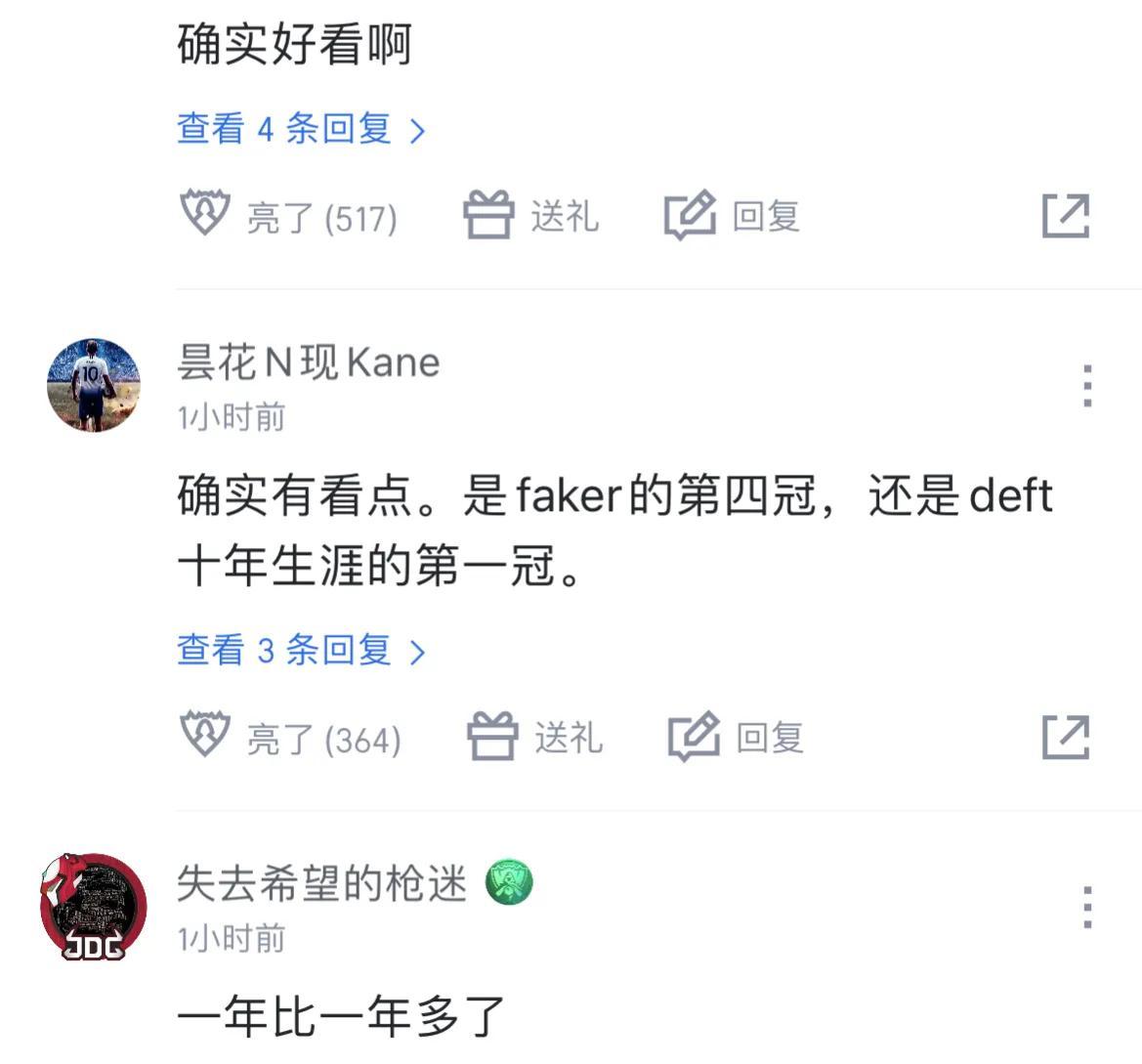Tap 亮了 (517) to upvote the comment
This screenshot has width=1142, height=1064.
(289, 216)
